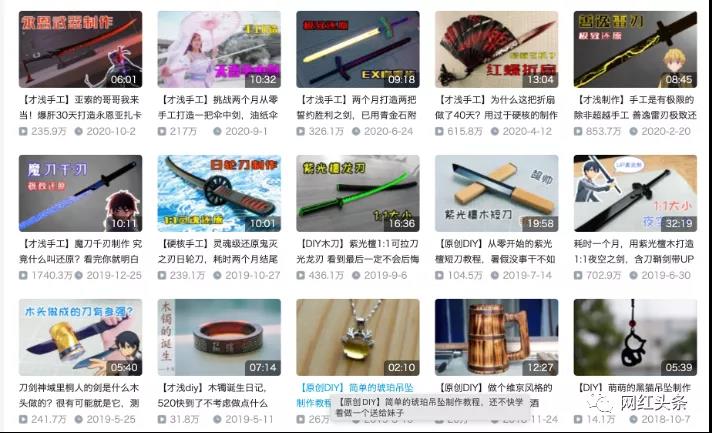Open the 08:45 善逸雷刃 video

(x=635, y=50)
